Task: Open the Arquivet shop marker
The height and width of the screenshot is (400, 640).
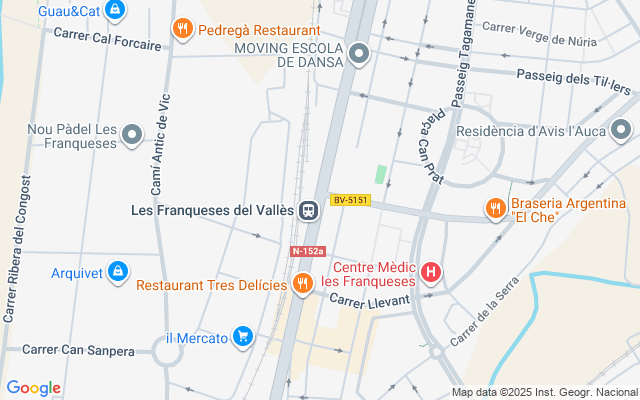Action: pos(118,270)
